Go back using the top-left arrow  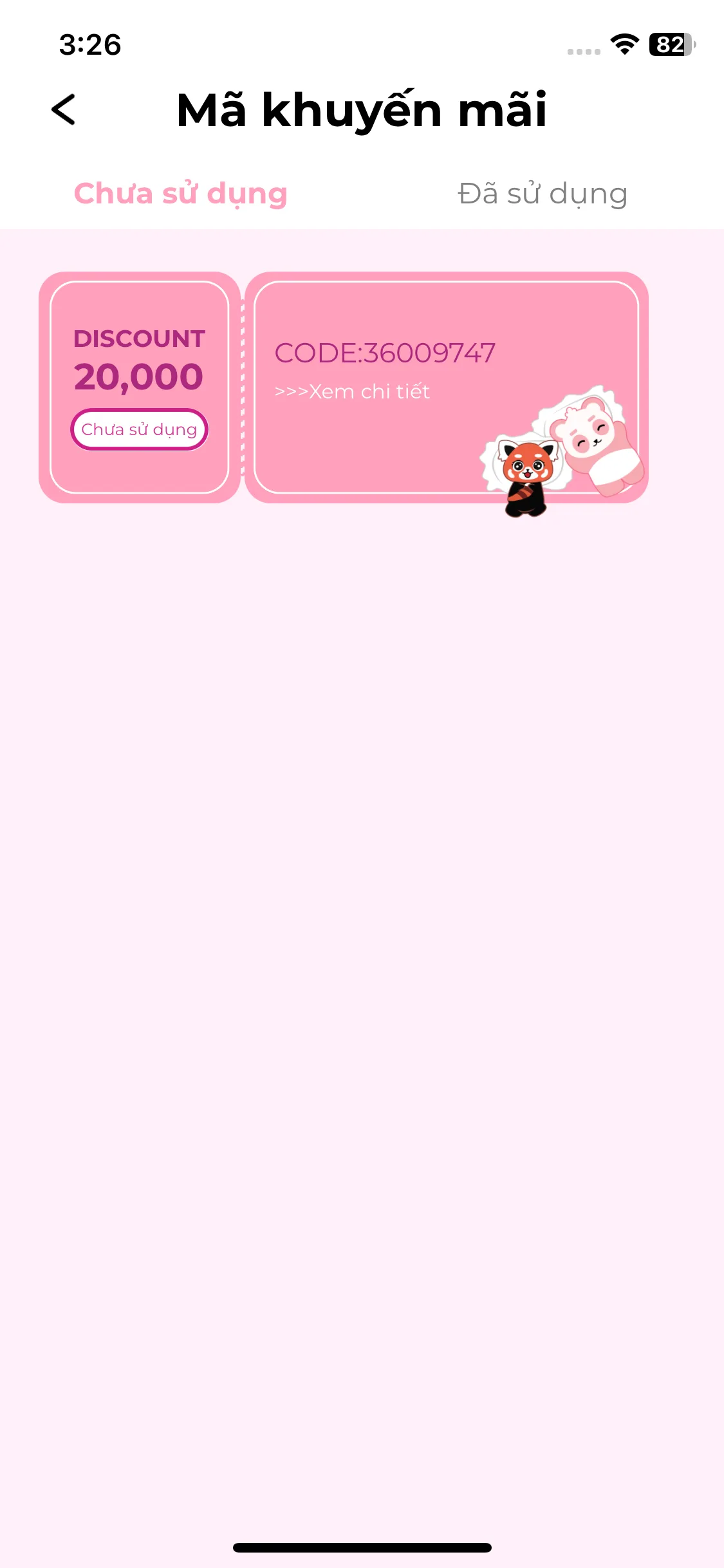63,109
